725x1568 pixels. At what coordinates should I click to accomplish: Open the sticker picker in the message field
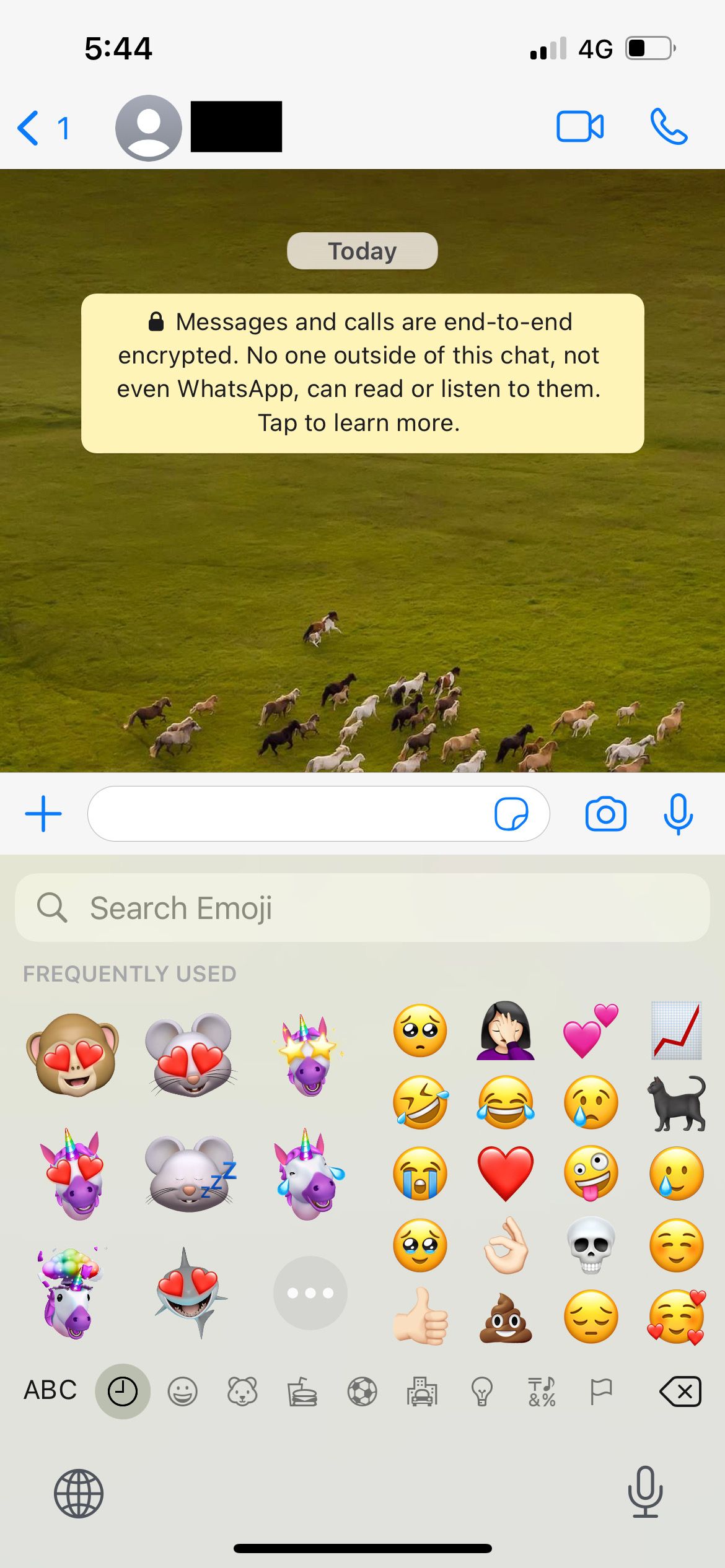tap(511, 813)
